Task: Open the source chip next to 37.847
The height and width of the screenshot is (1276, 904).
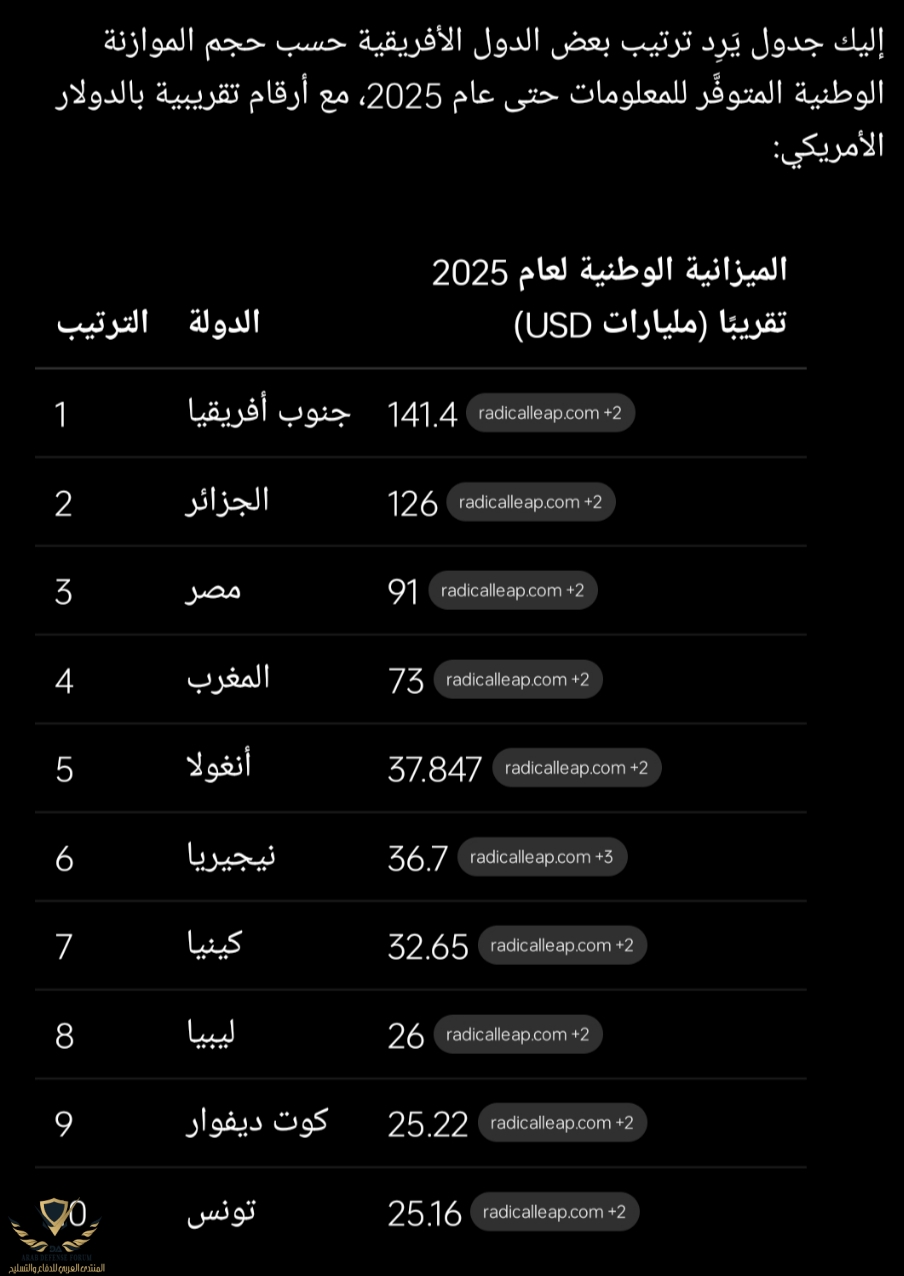Action: click(x=576, y=768)
